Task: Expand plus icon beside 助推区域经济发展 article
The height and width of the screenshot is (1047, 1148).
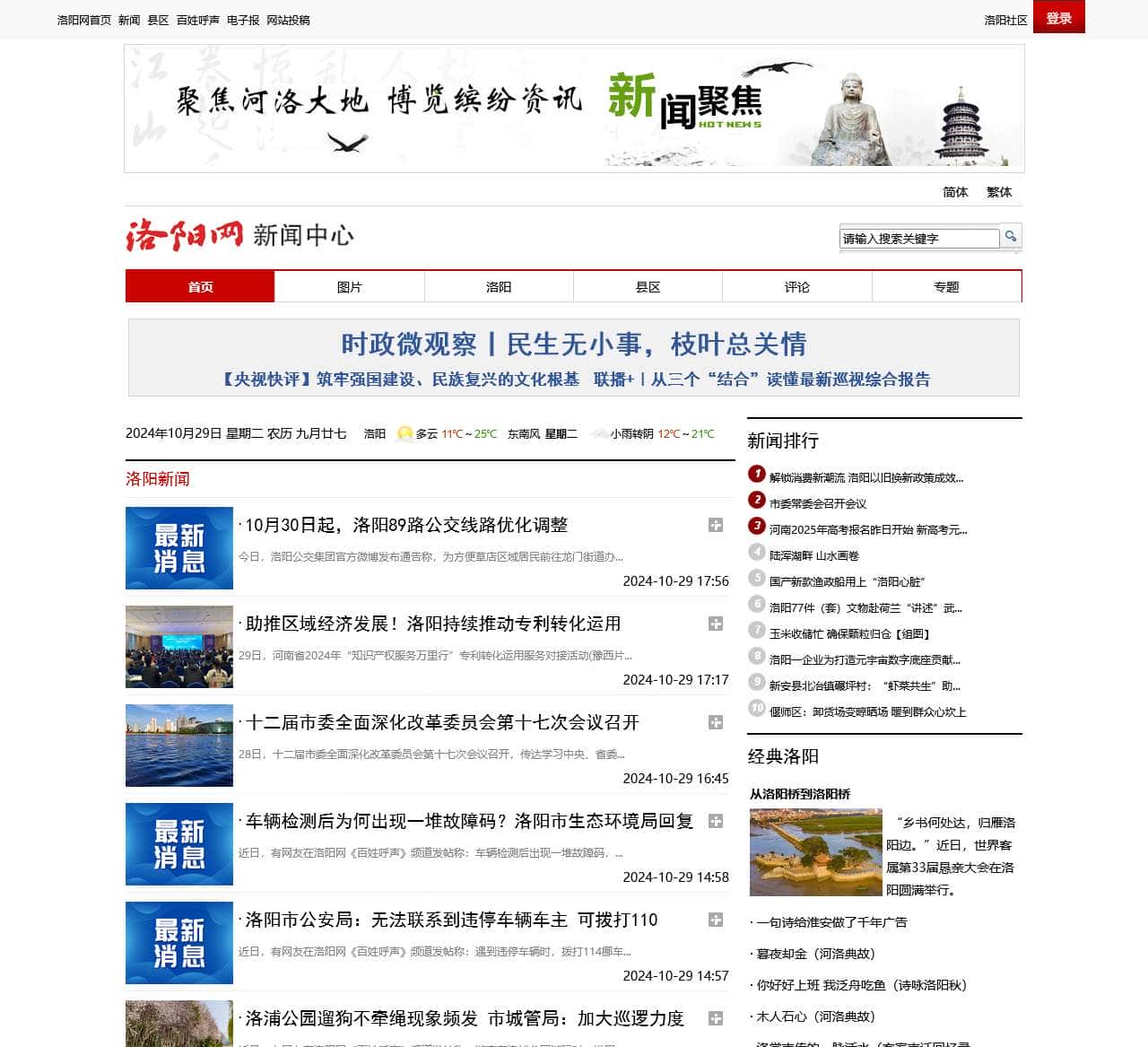Action: click(x=716, y=624)
